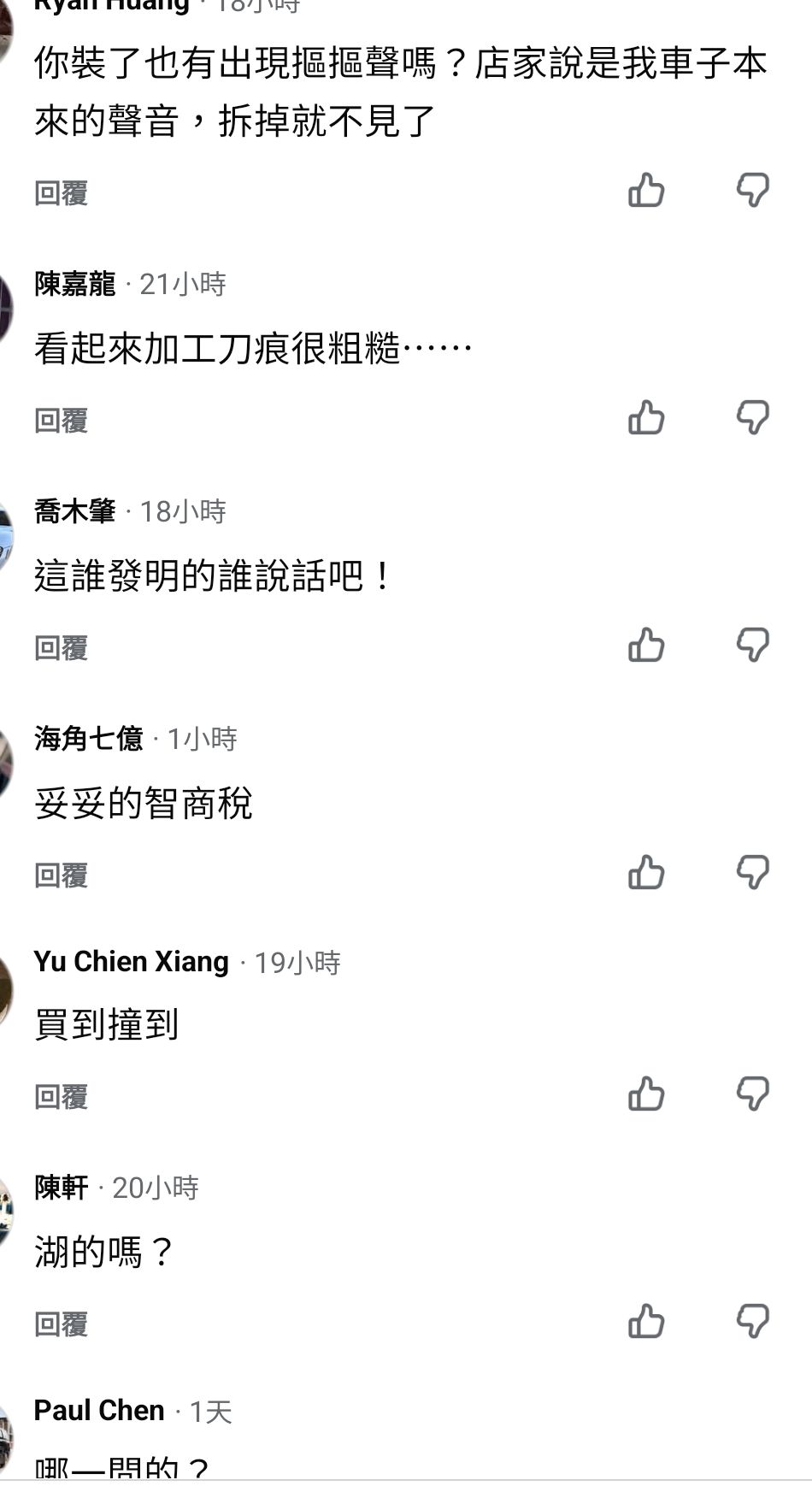Reply to 陳軒's comment
The width and height of the screenshot is (812, 1486).
tap(62, 1324)
